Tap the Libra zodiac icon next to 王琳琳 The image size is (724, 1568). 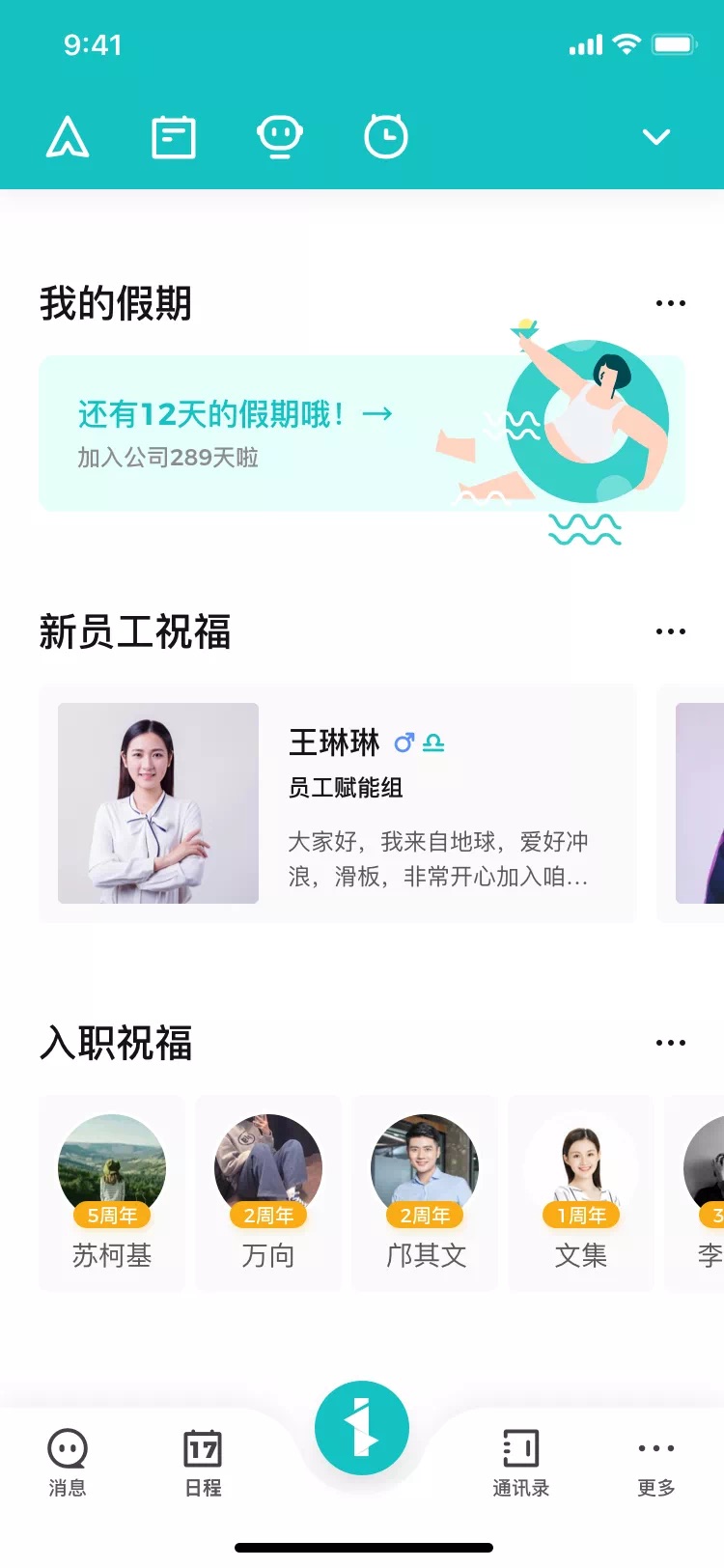(434, 743)
